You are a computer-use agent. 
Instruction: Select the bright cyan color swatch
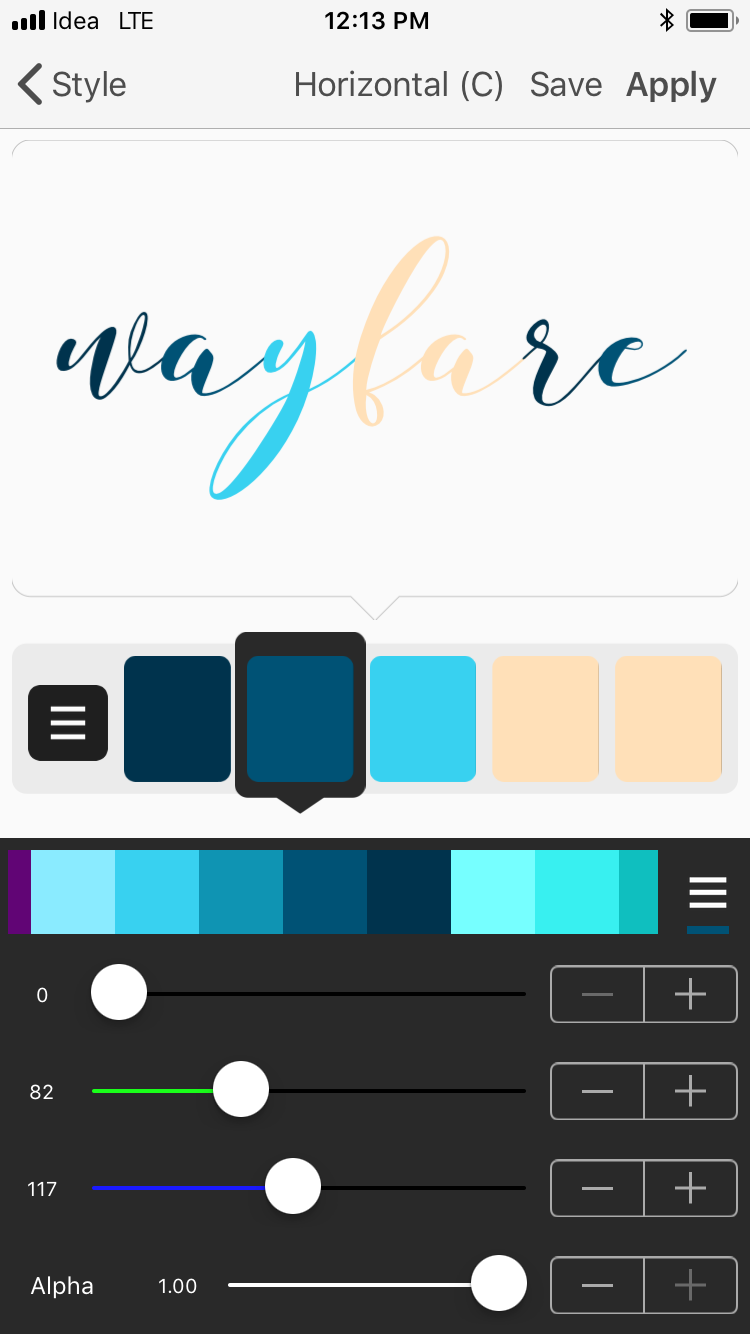click(x=423, y=718)
